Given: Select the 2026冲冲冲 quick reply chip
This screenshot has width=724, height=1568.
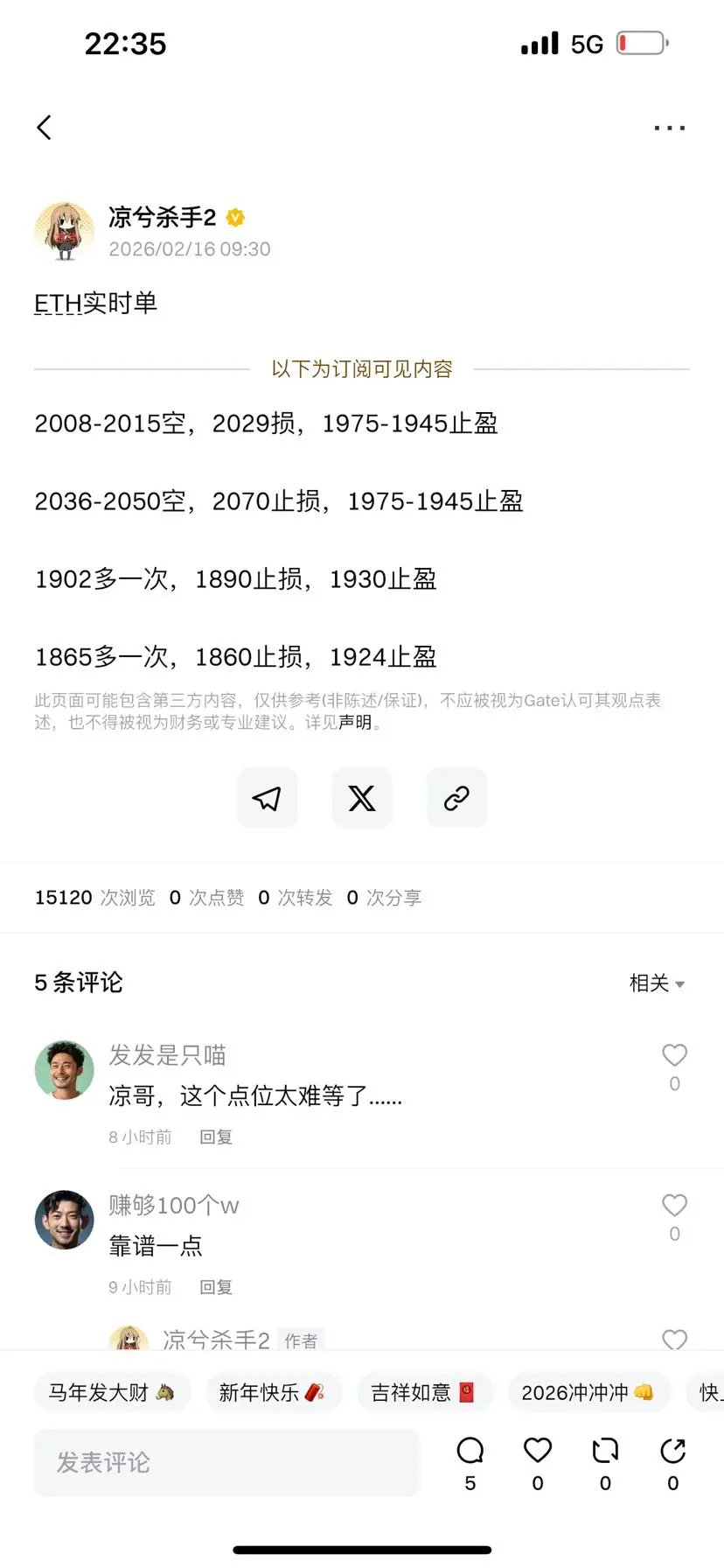Looking at the screenshot, I should [589, 1391].
